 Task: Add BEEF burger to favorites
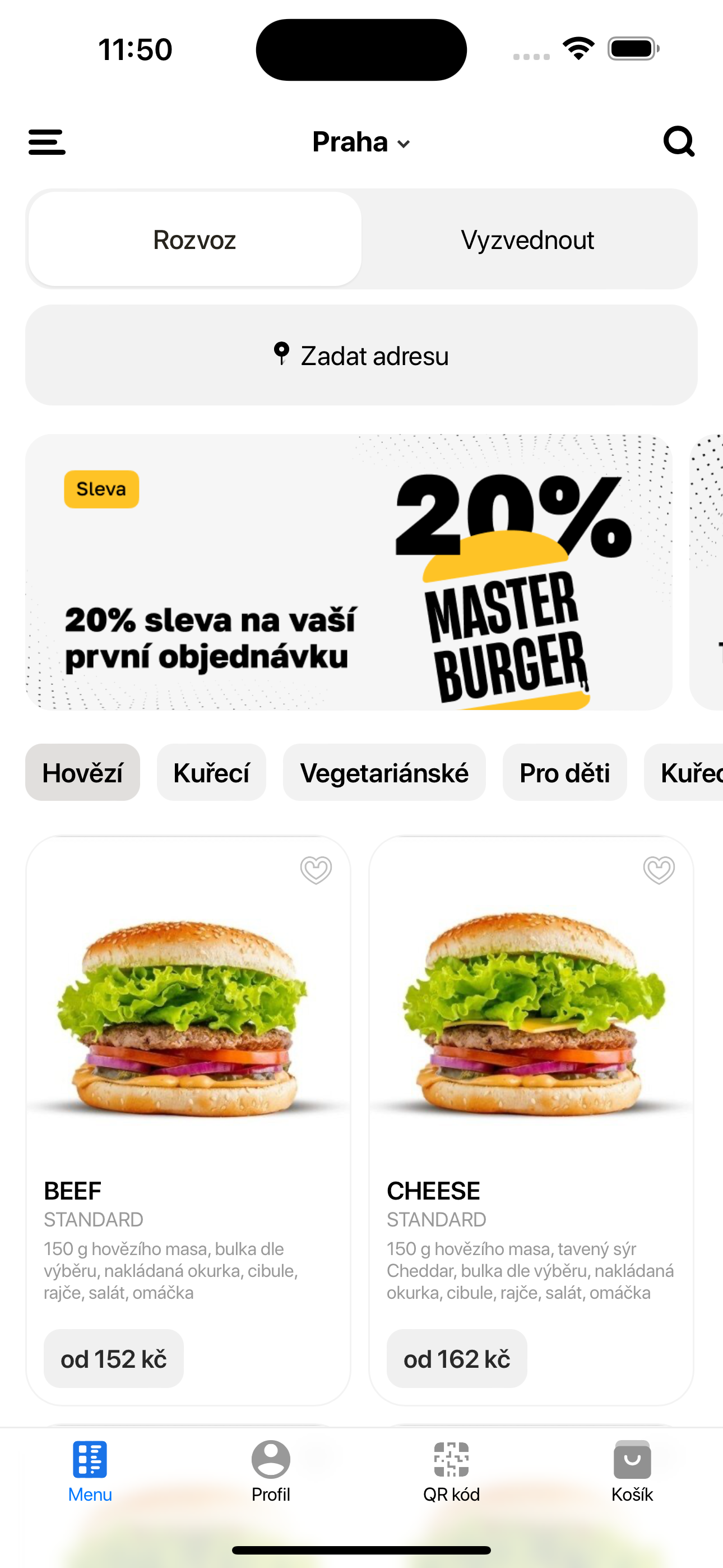tap(316, 870)
